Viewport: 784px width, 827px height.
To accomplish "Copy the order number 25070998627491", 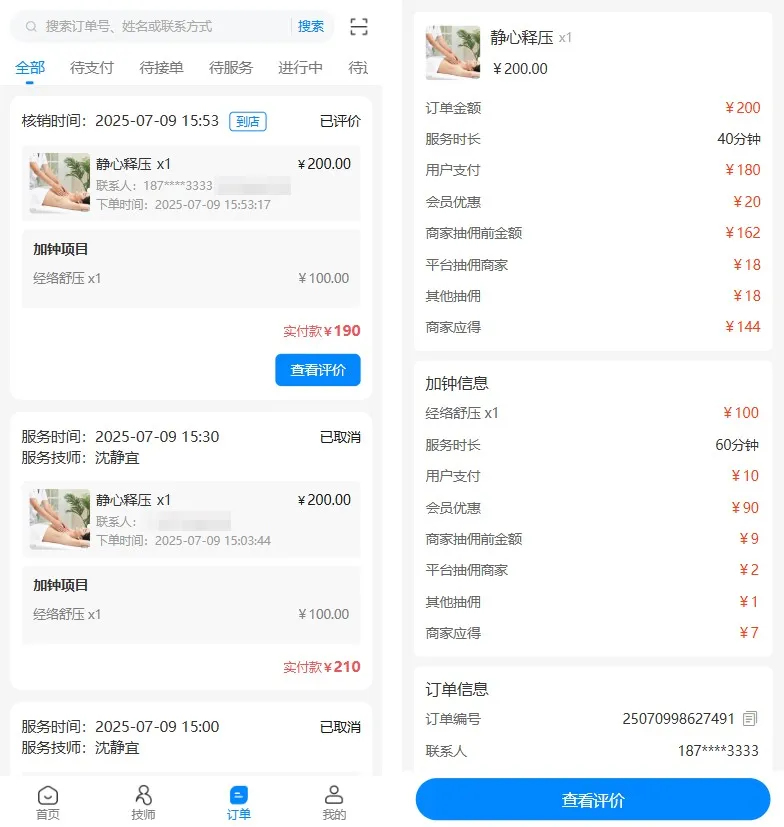I will pyautogui.click(x=750, y=719).
